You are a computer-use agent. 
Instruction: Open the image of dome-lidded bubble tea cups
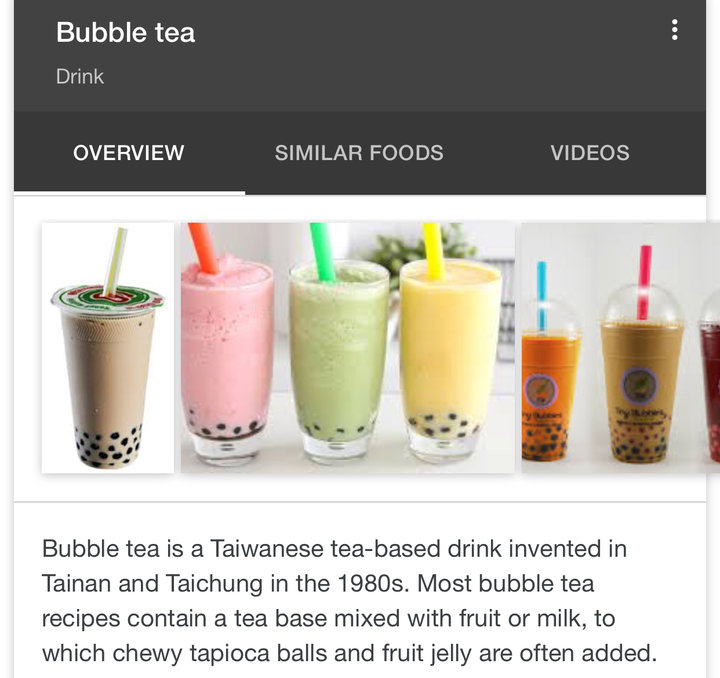618,347
